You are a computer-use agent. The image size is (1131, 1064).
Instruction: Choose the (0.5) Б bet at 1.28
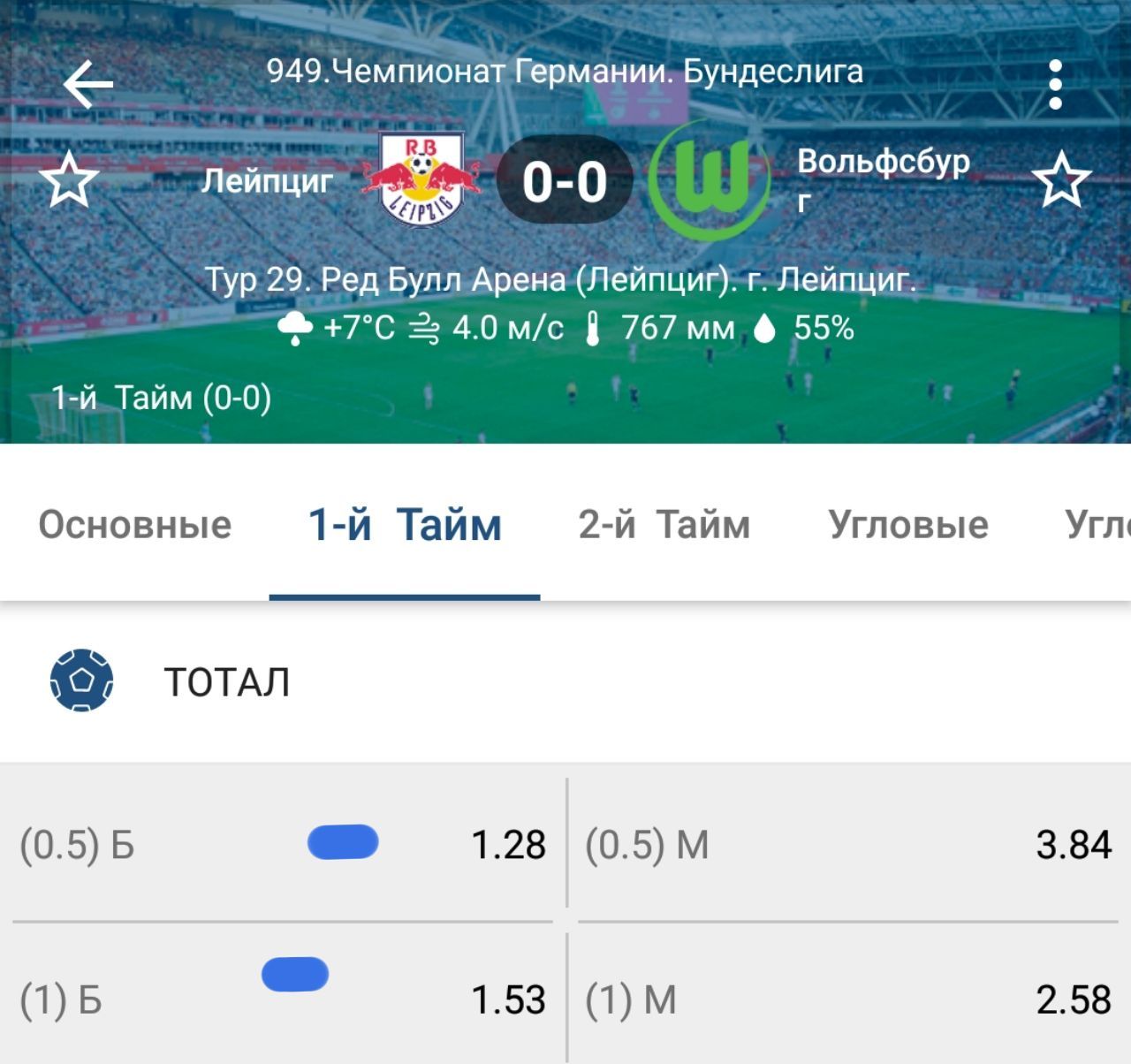click(x=283, y=844)
